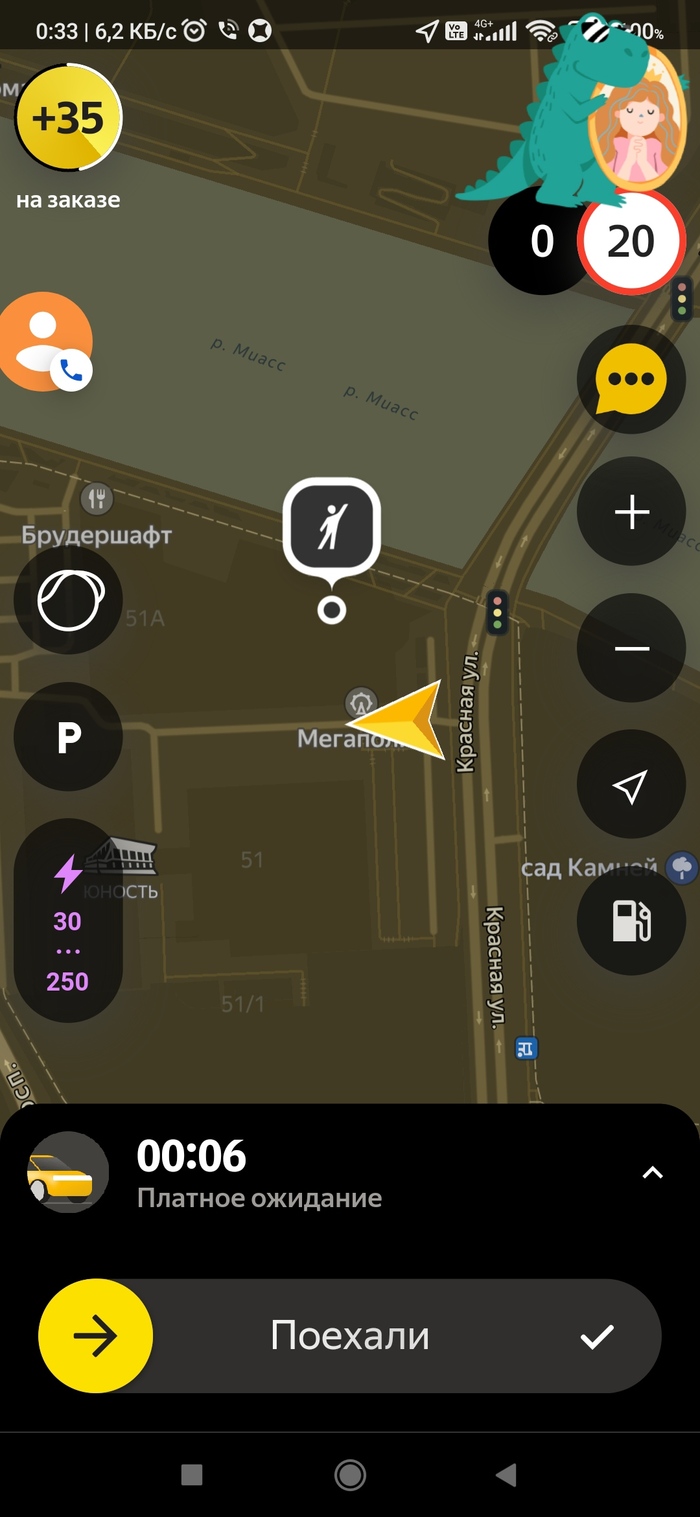700x1517 pixels.
Task: Open the surge zones 30–250 panel
Action: [68, 921]
